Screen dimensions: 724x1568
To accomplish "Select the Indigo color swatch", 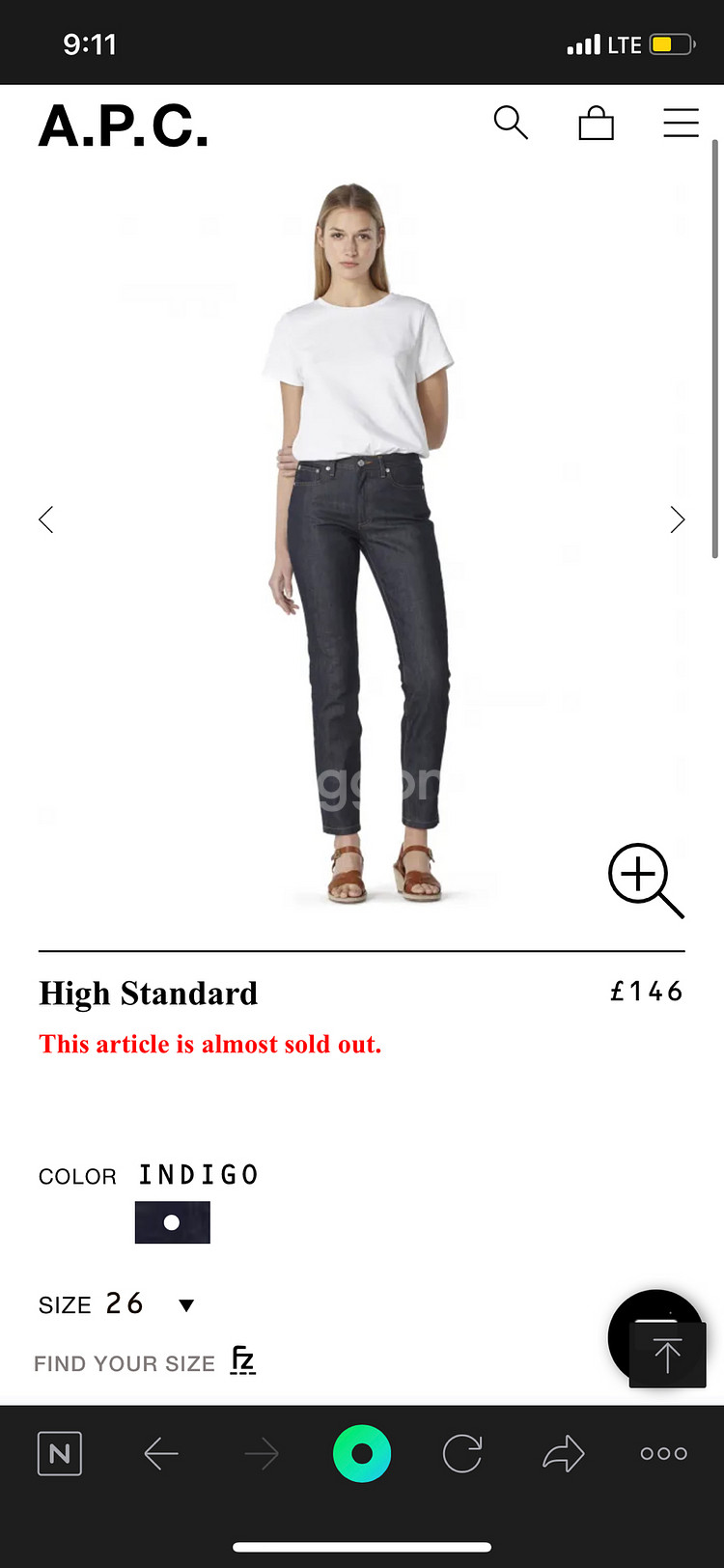I will 172,1222.
